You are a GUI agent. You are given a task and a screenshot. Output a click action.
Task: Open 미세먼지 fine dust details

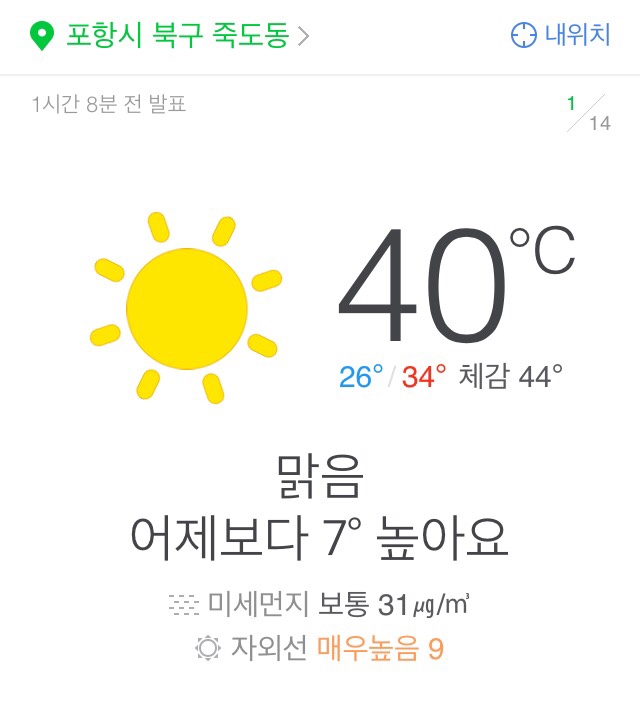[319, 604]
